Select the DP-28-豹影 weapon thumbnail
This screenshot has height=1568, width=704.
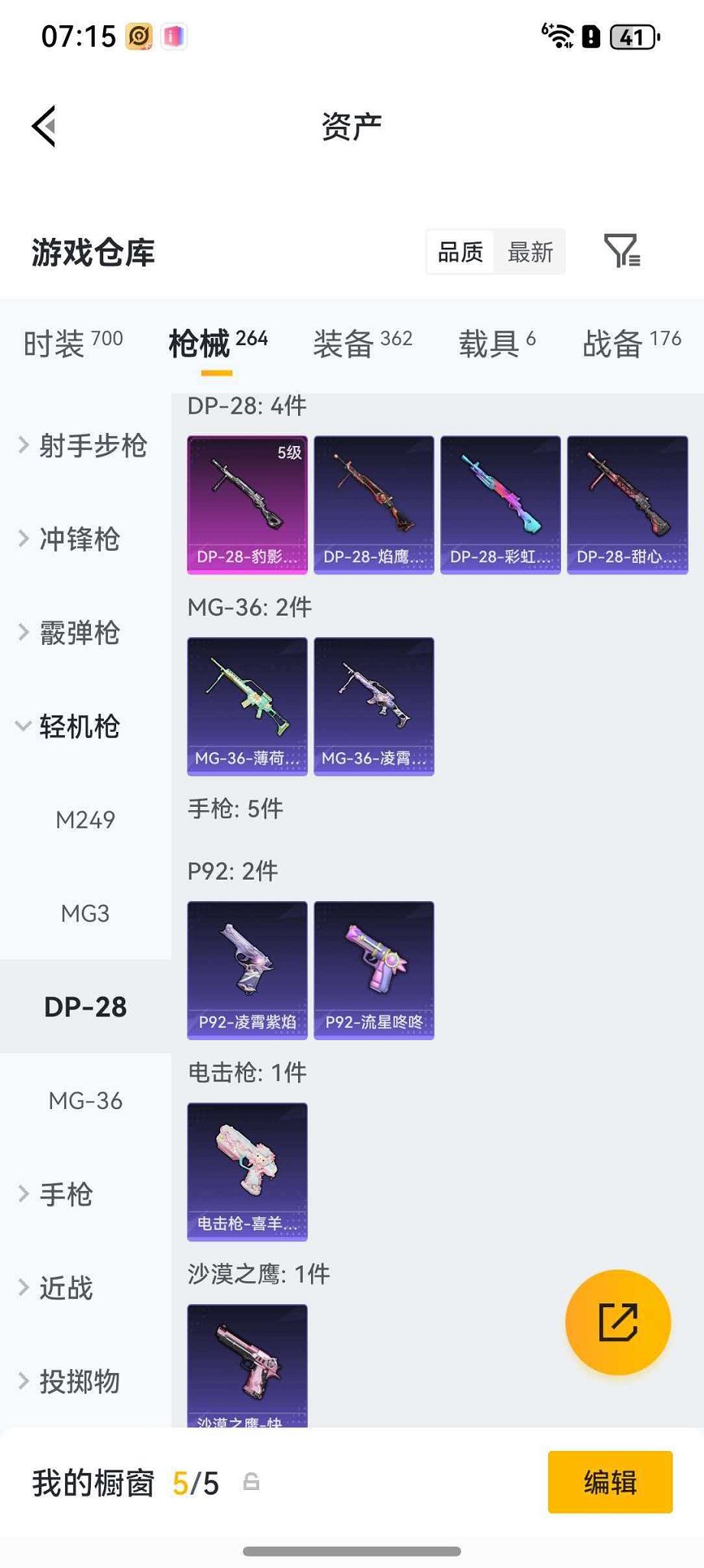pyautogui.click(x=246, y=503)
